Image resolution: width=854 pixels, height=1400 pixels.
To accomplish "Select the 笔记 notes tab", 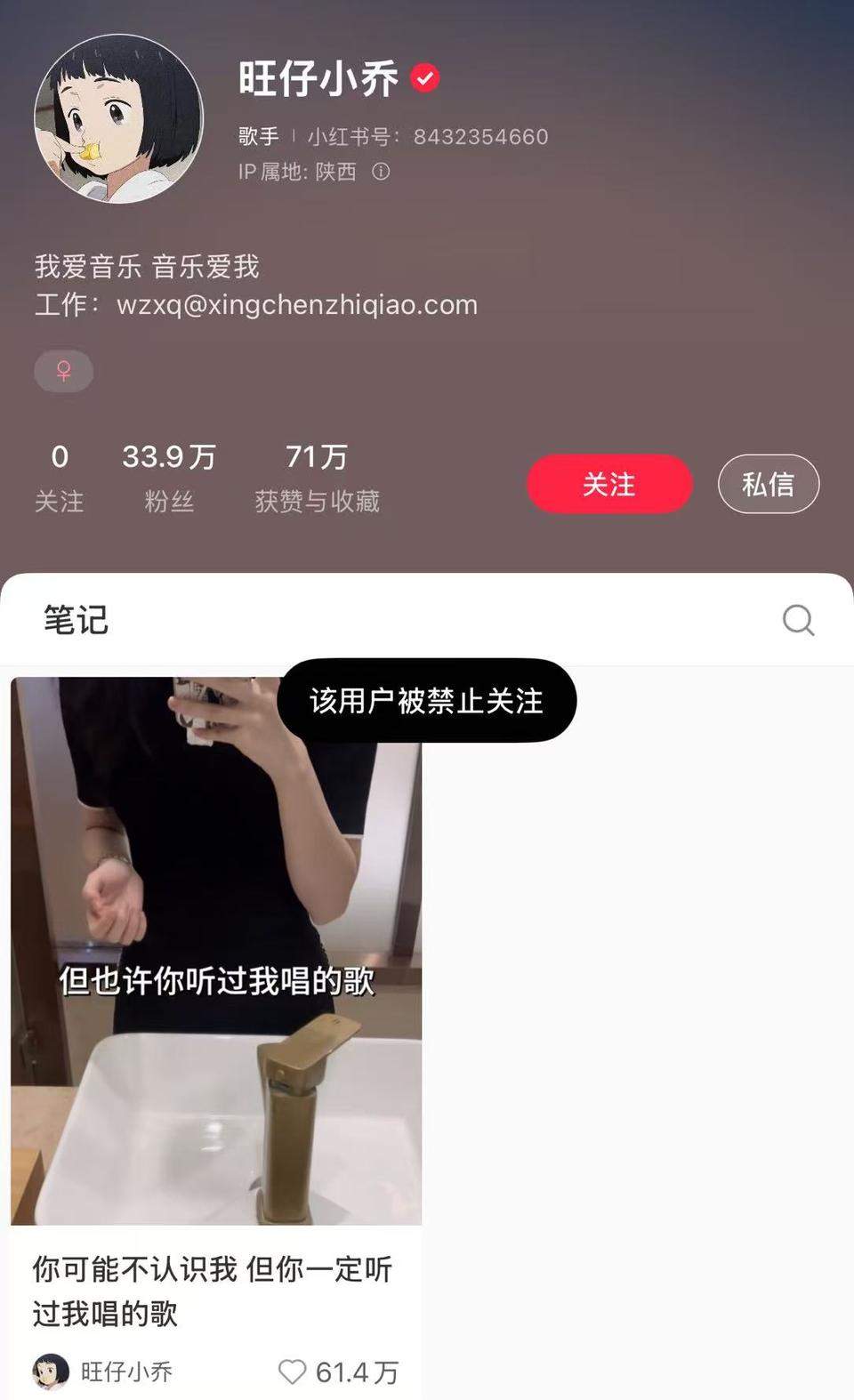I will coord(77,620).
